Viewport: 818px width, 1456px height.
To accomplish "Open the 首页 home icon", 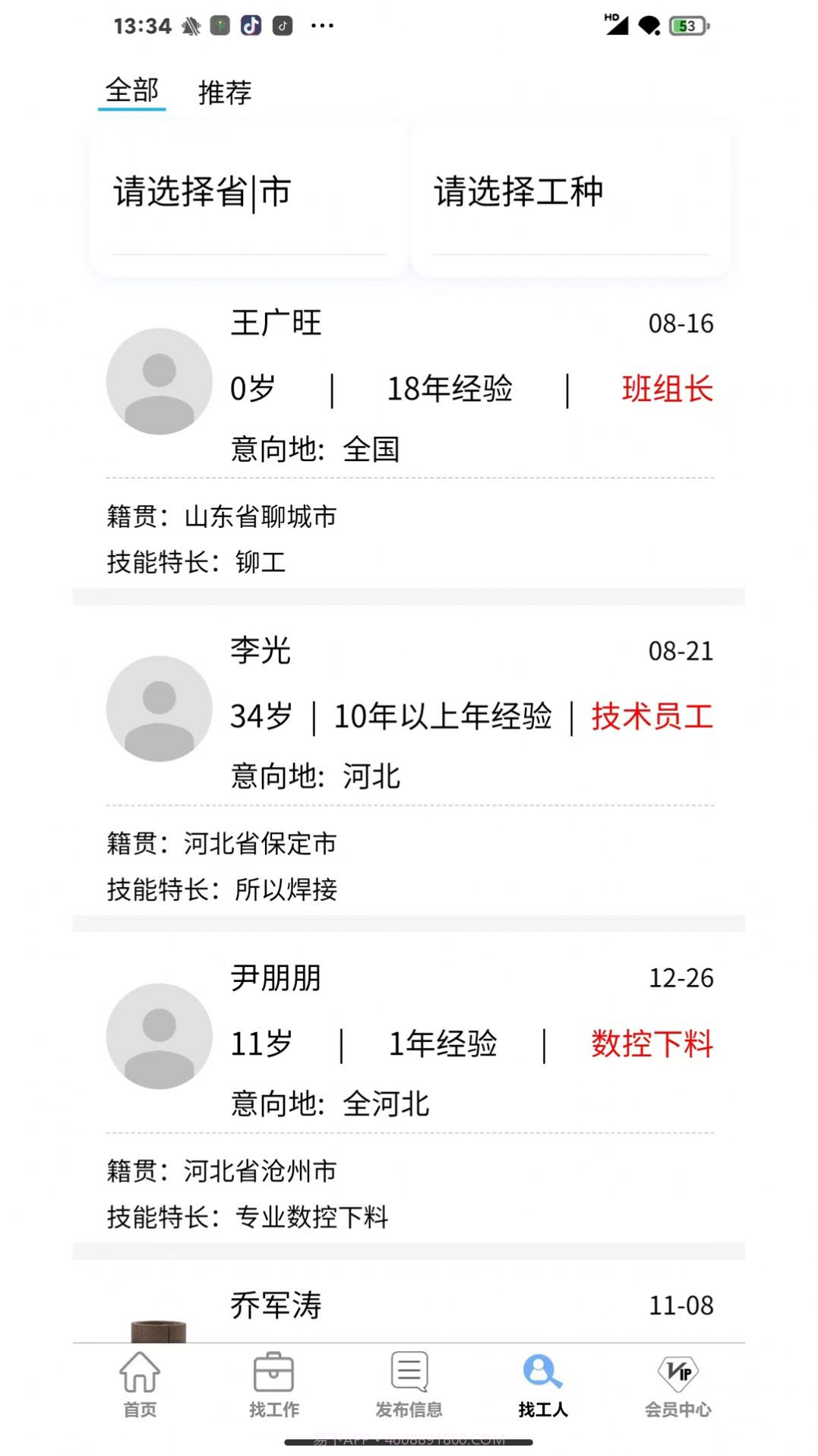I will [x=140, y=1382].
